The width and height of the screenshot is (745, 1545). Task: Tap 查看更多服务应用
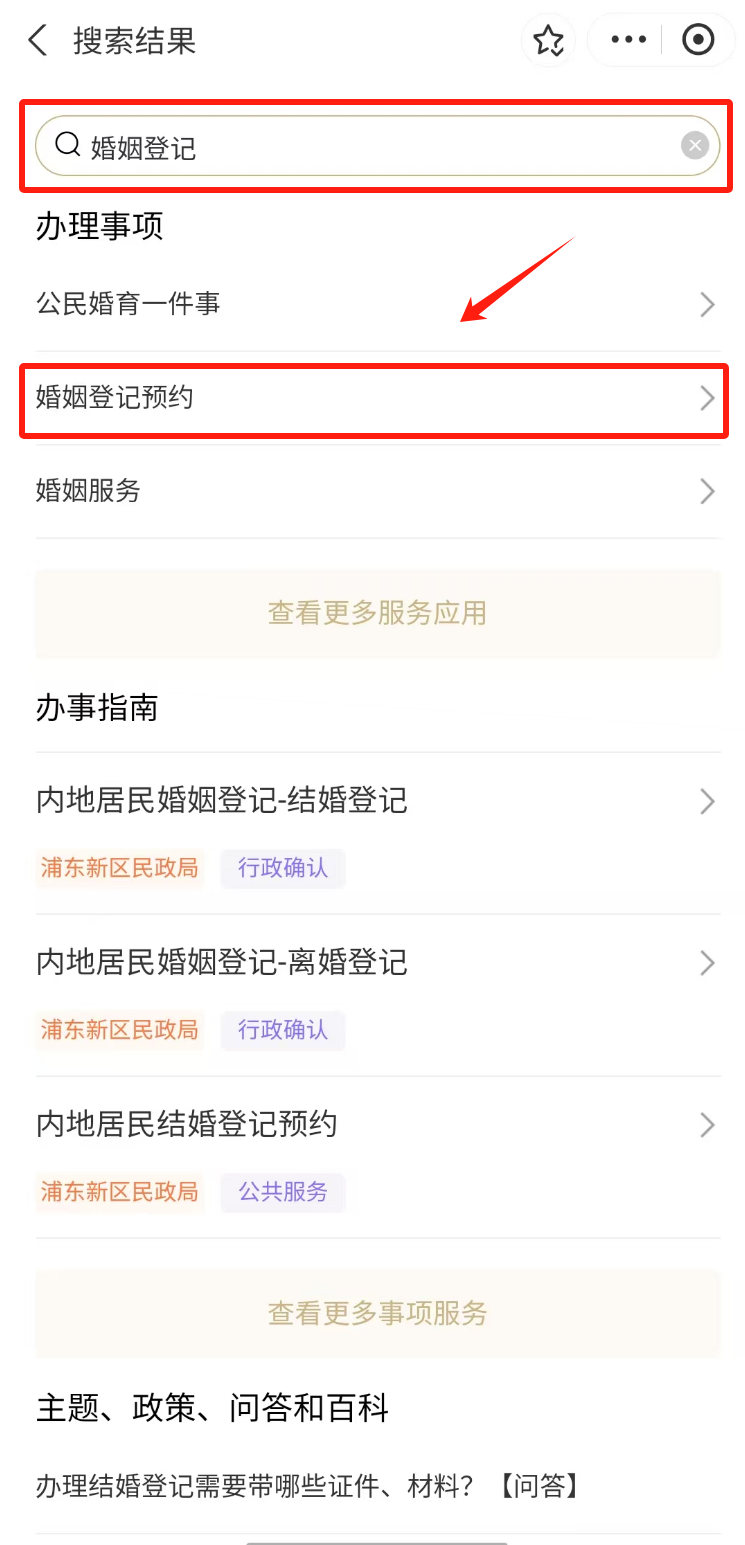pos(377,613)
